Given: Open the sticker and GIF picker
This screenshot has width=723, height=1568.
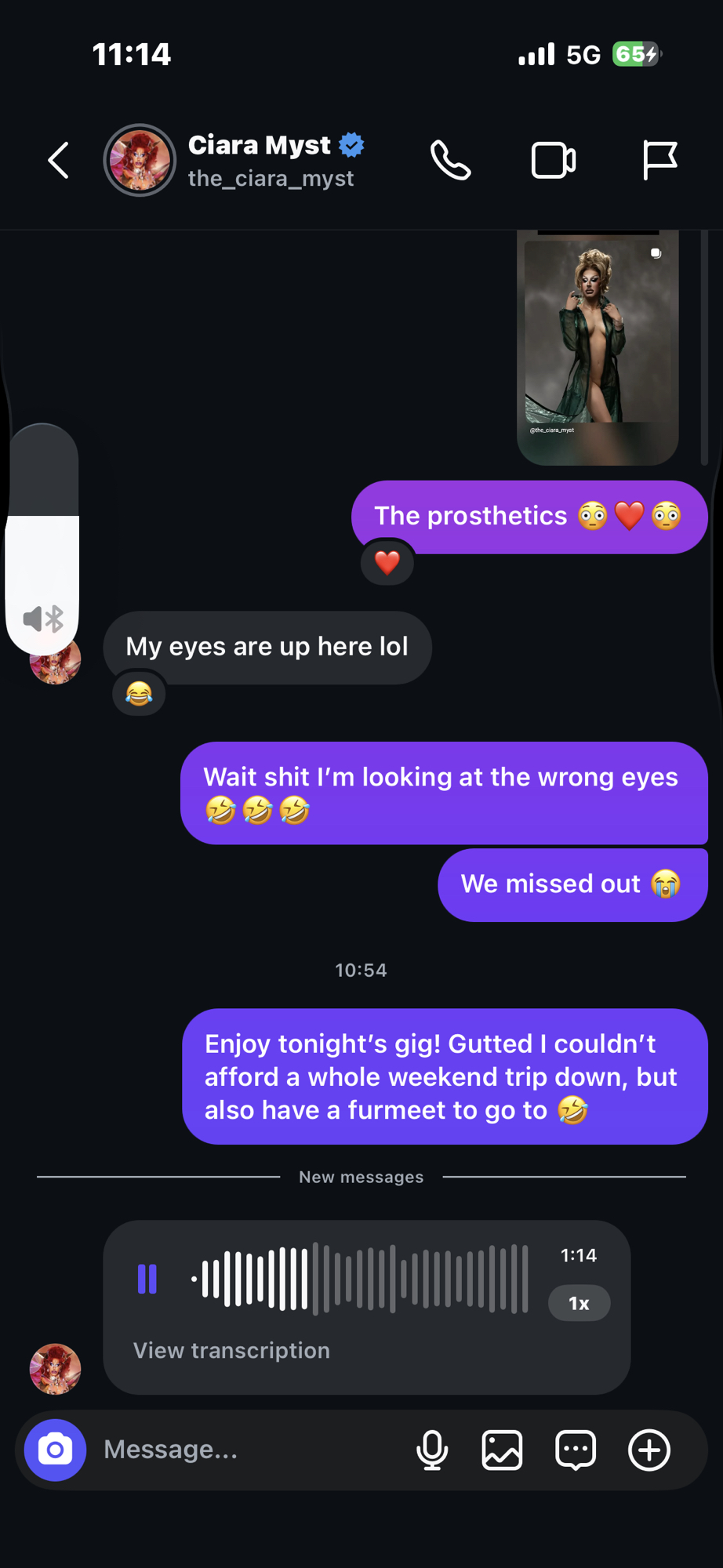Looking at the screenshot, I should pos(576,1450).
